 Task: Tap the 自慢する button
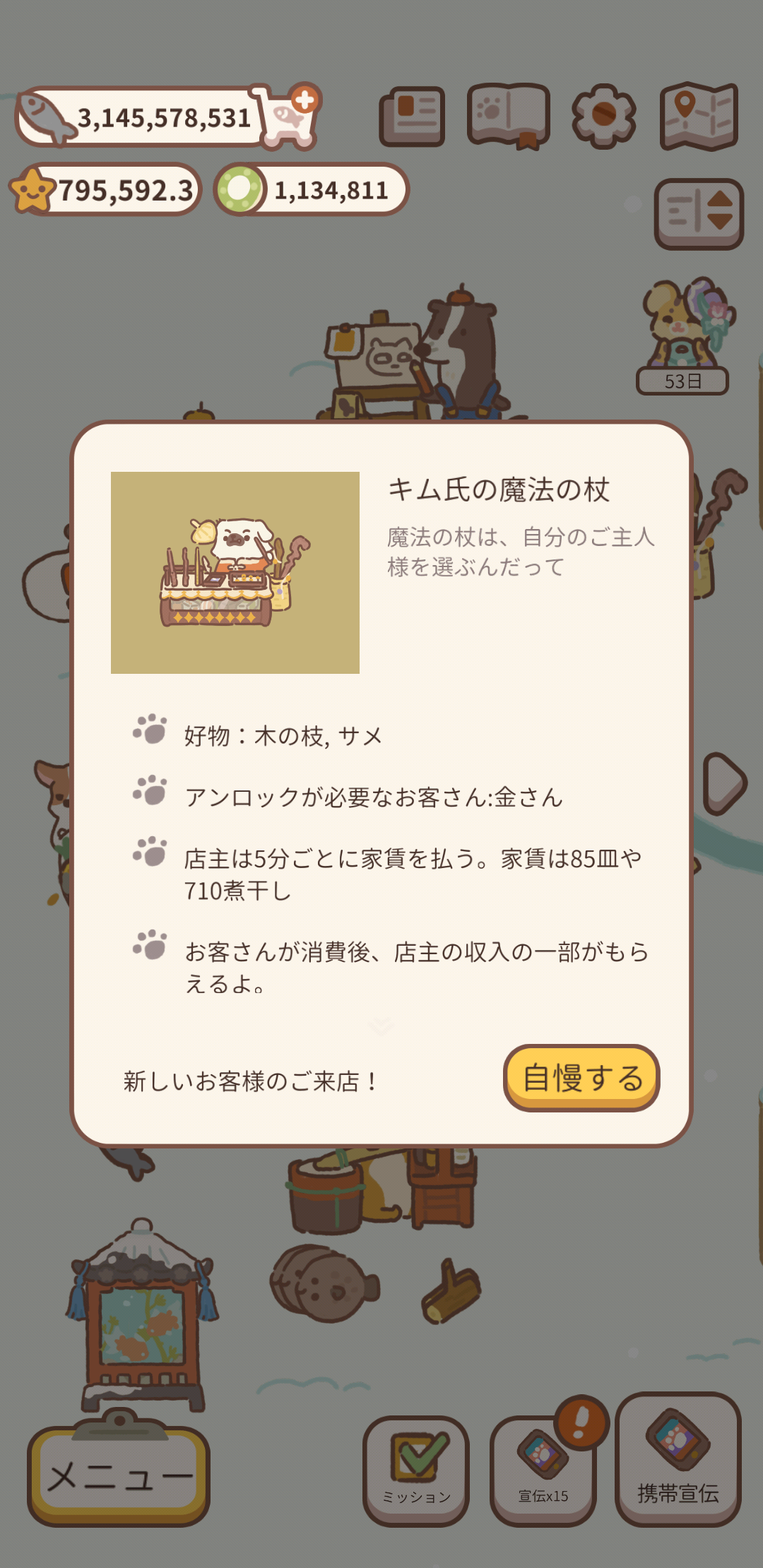581,1078
